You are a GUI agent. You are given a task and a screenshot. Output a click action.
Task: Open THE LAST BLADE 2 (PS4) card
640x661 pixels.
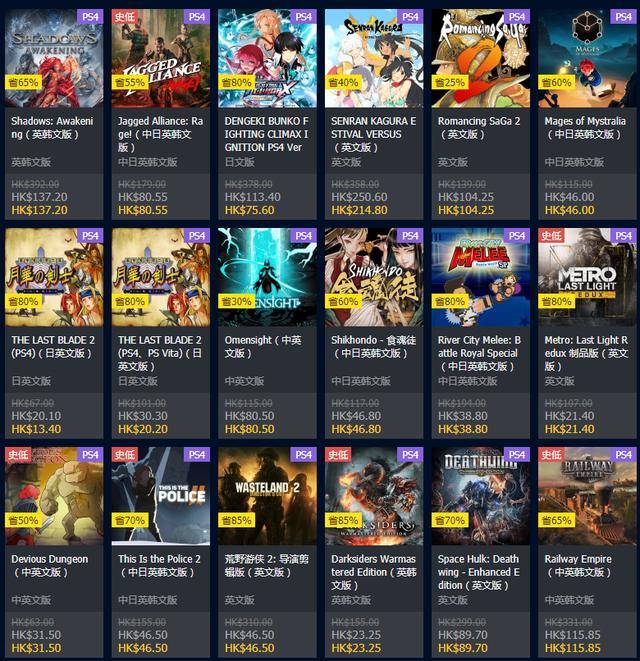[x=54, y=333]
